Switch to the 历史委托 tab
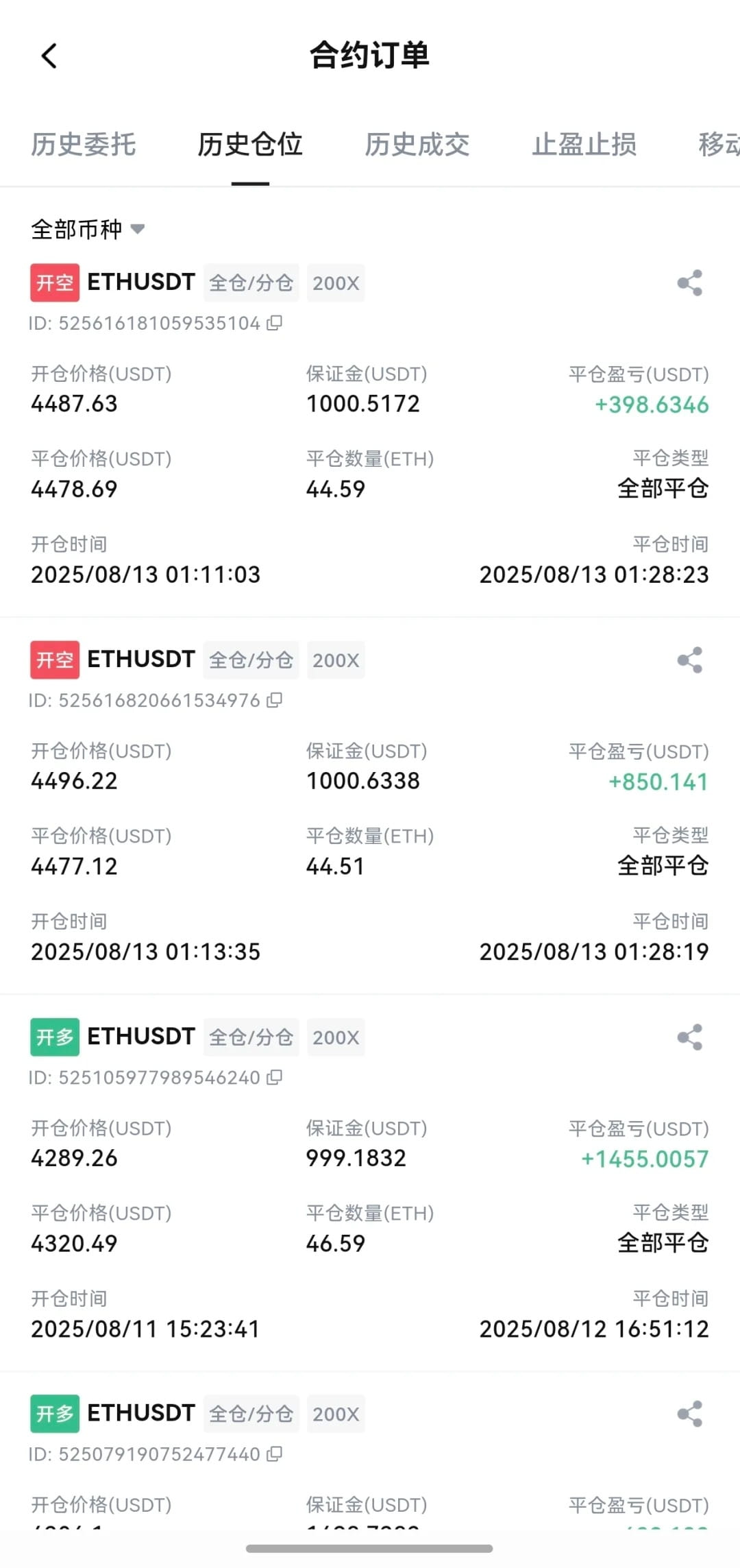 tap(84, 145)
